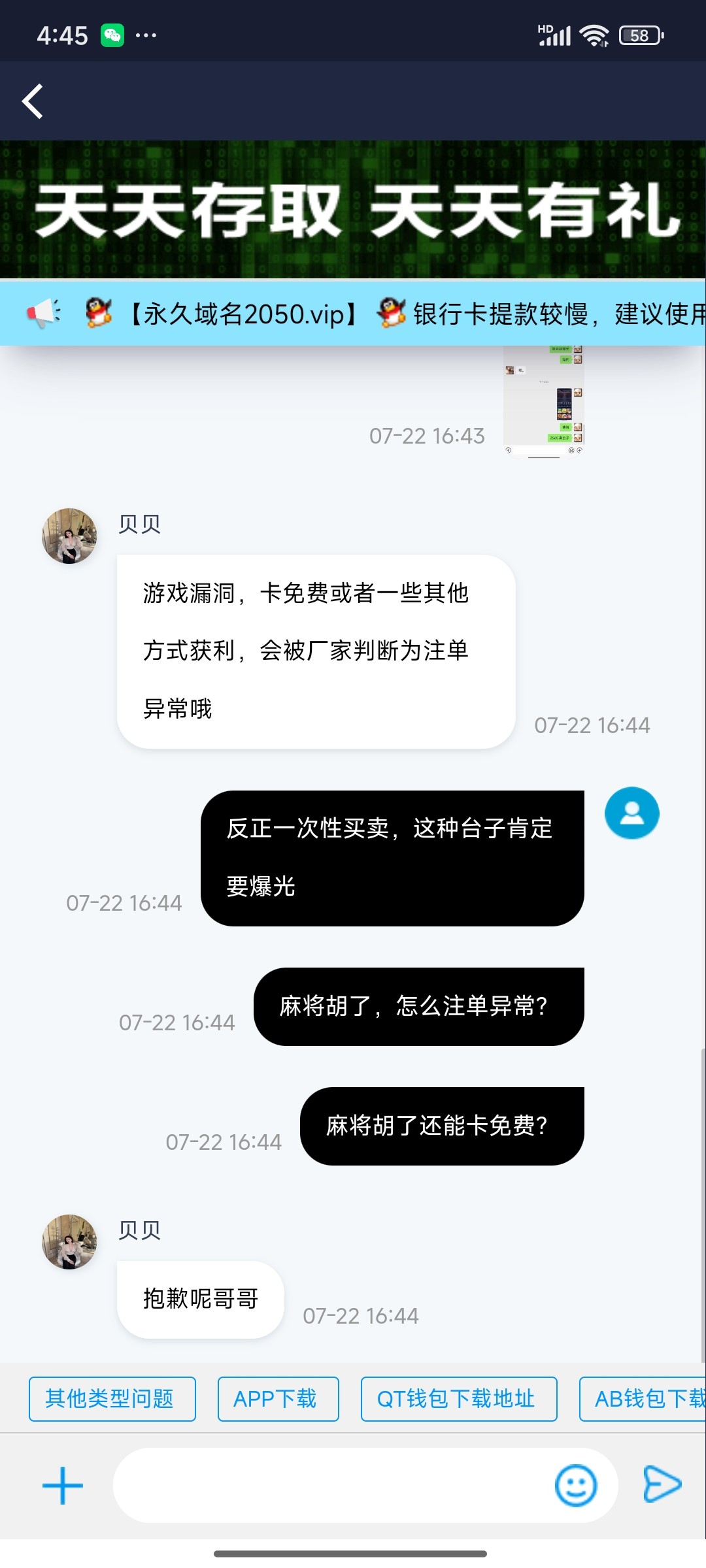Tap the APP下载 quick reply button

pos(278,1399)
